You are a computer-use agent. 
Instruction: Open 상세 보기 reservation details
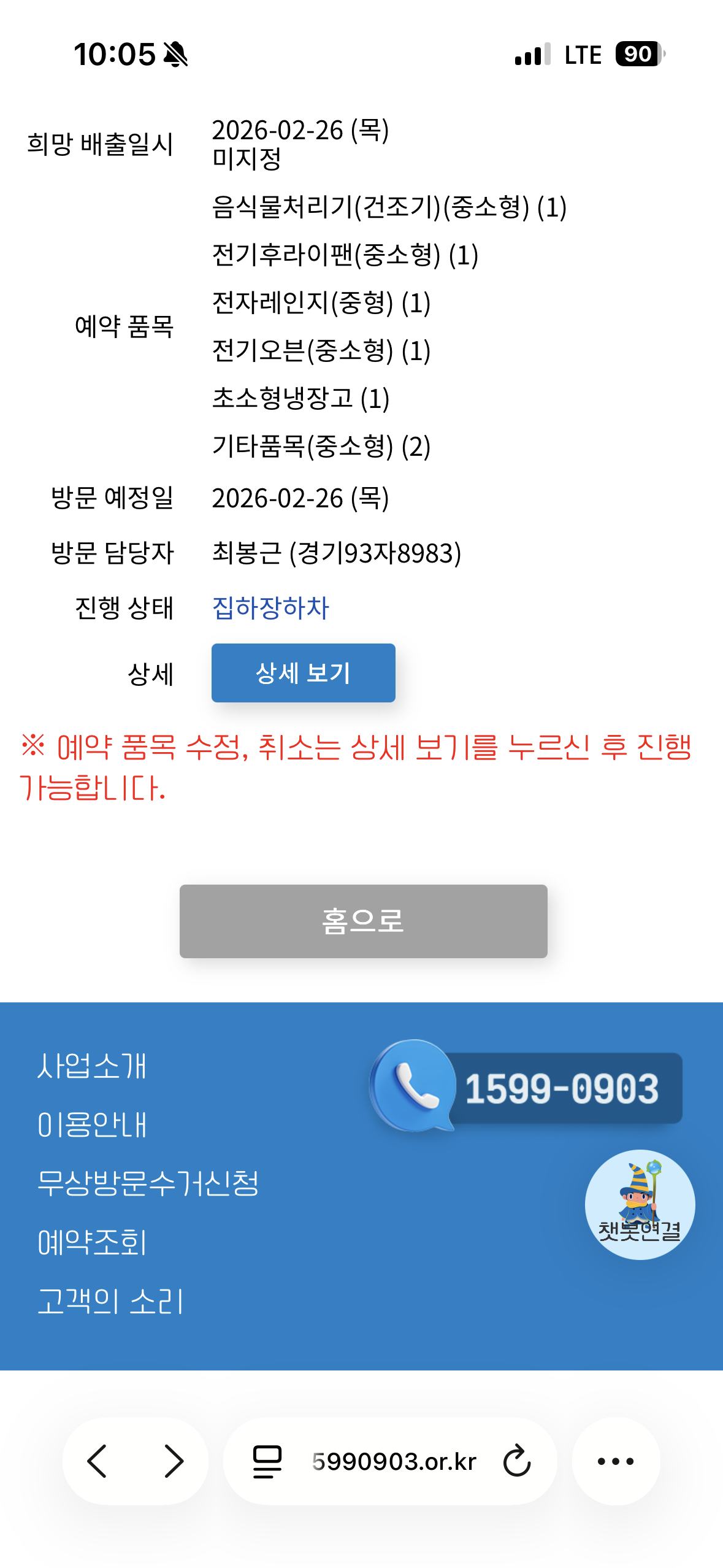point(303,673)
